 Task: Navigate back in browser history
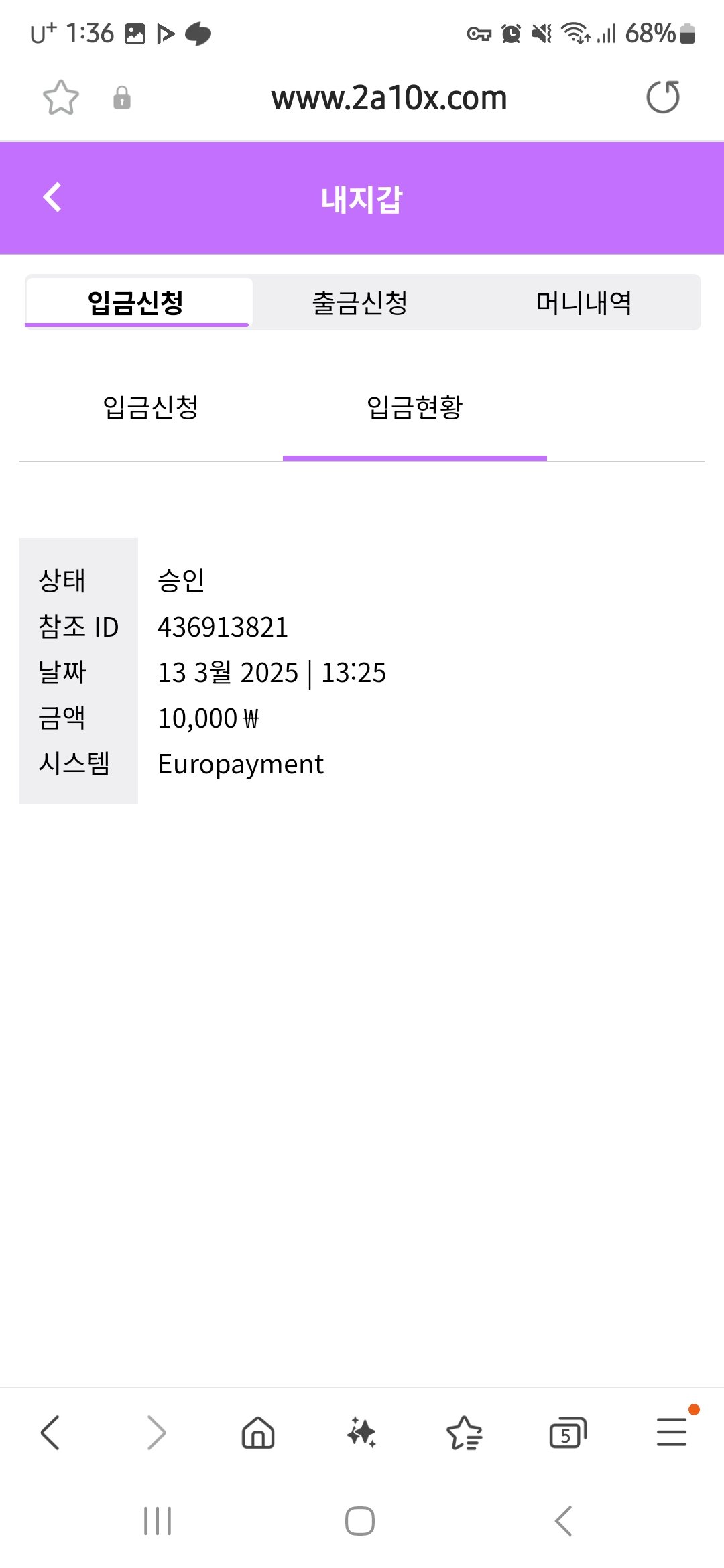point(51,1433)
